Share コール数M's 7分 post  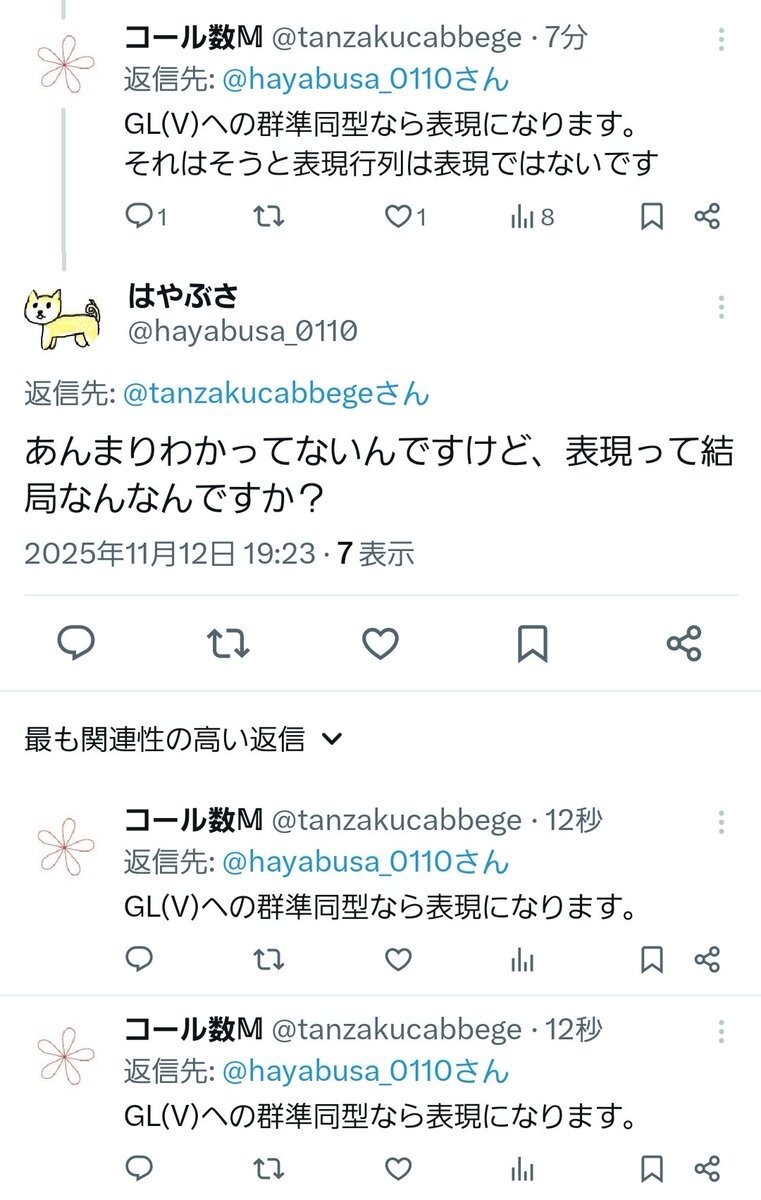pyautogui.click(x=707, y=216)
